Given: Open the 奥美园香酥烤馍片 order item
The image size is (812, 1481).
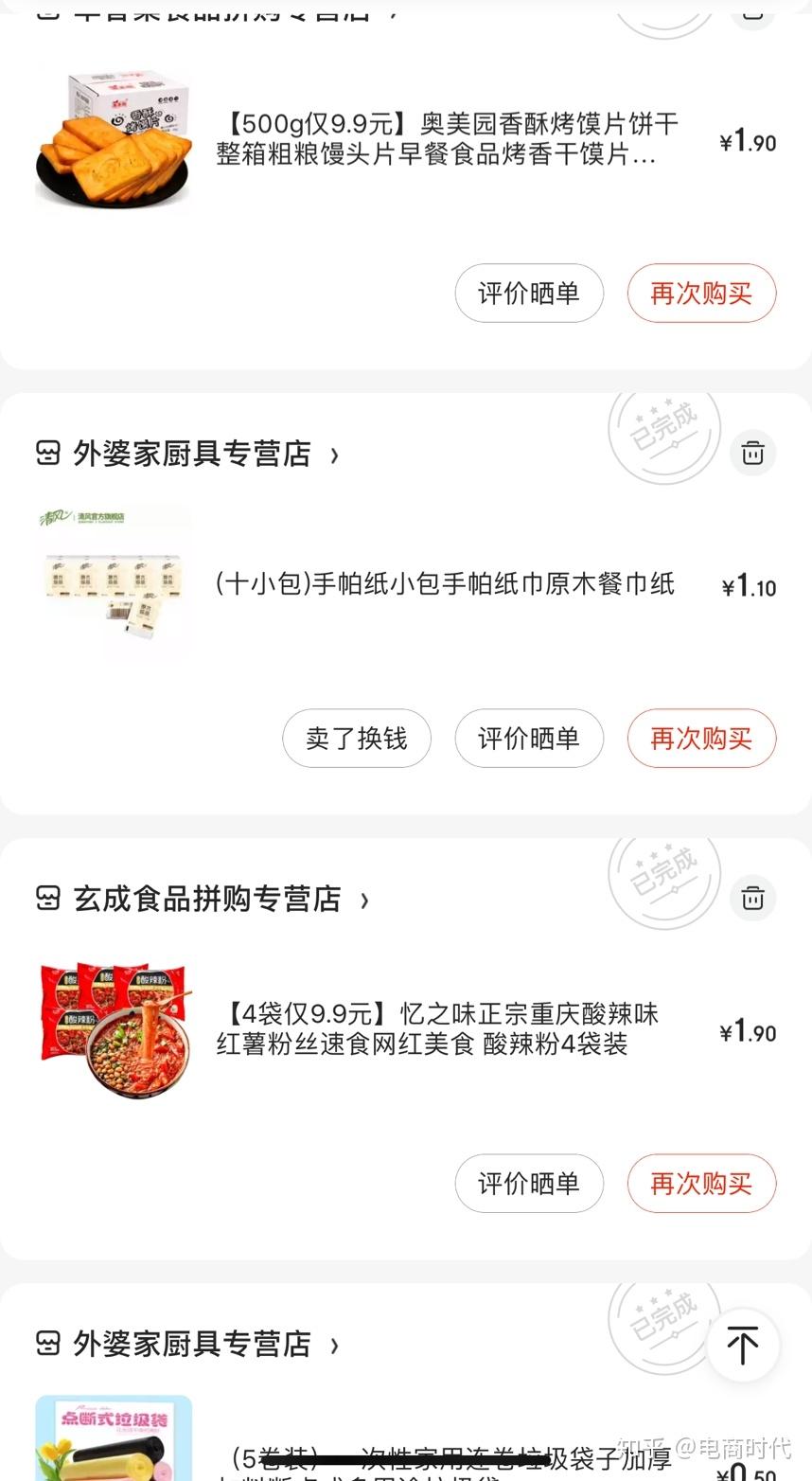Looking at the screenshot, I should click(x=406, y=139).
